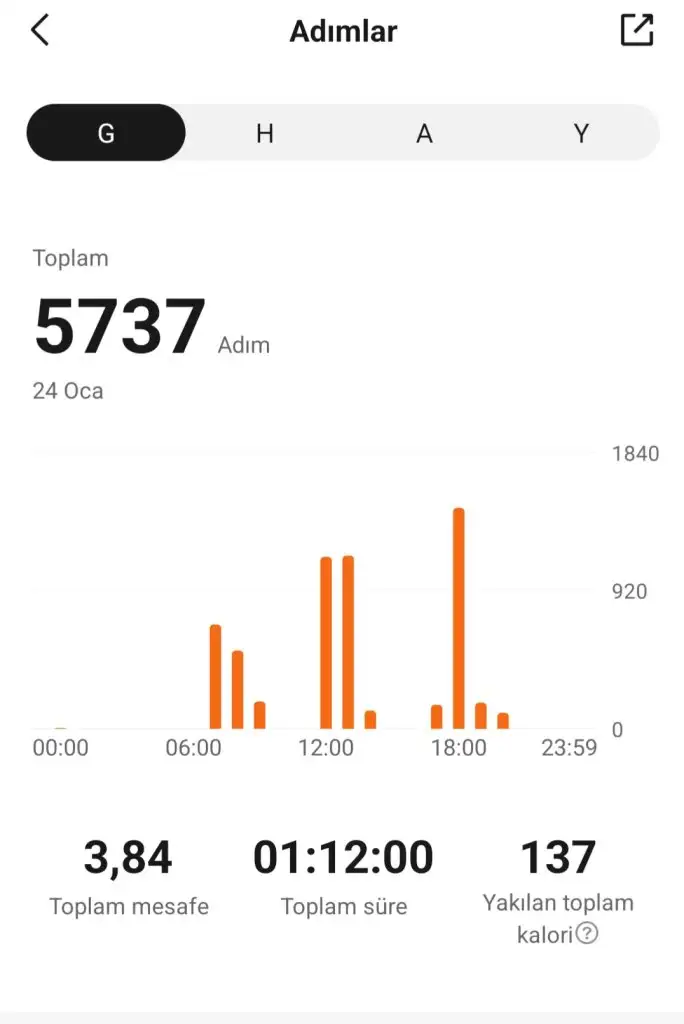
Task: Switch to the Y yearly tab
Action: click(581, 133)
